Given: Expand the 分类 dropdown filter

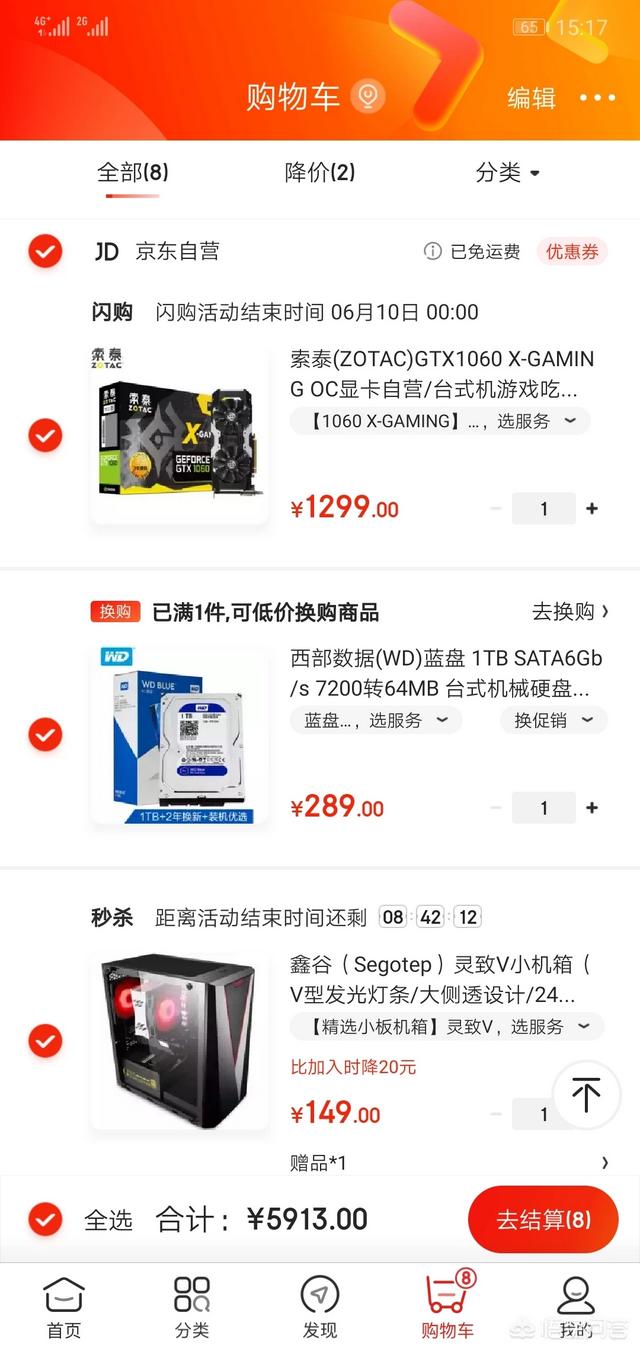Looking at the screenshot, I should point(507,173).
